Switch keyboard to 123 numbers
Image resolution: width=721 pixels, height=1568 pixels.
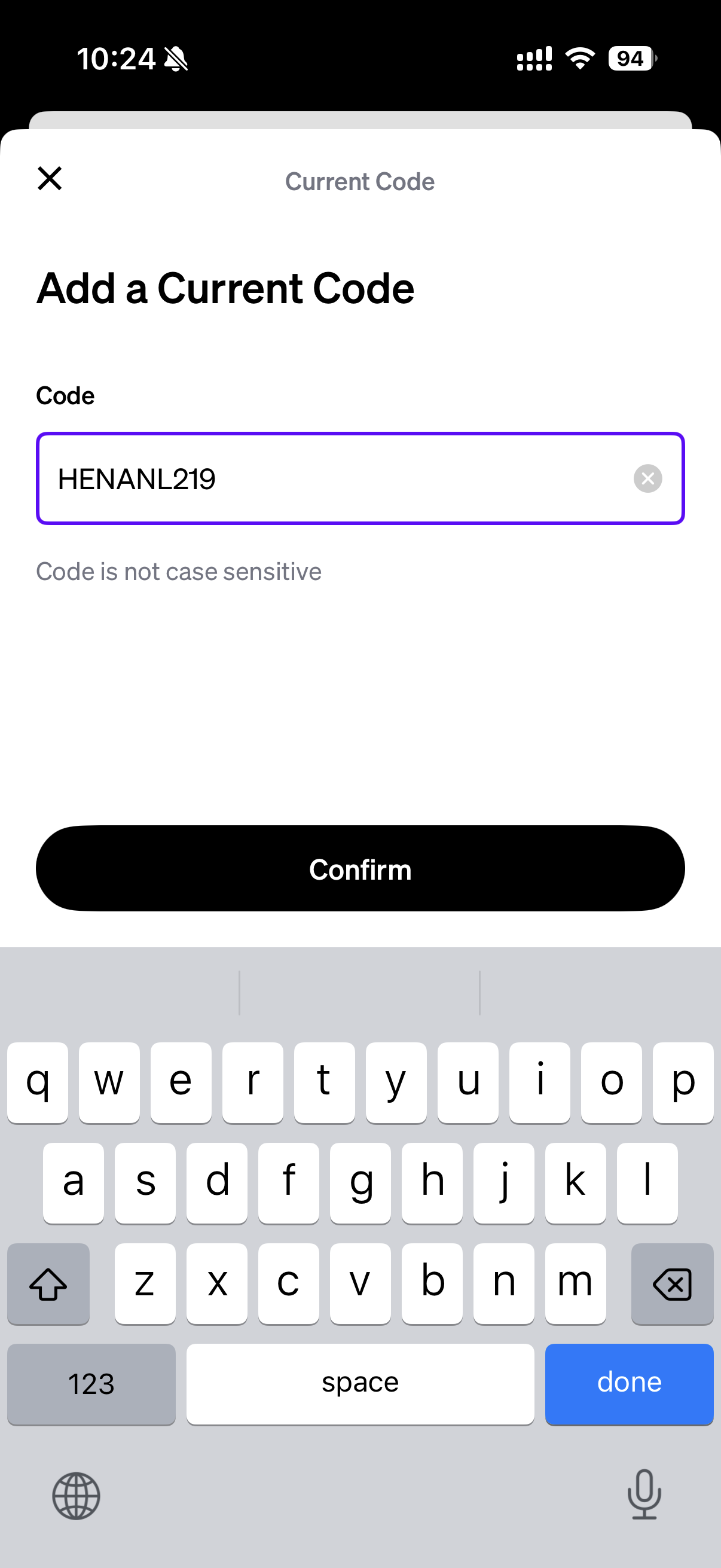tap(91, 1383)
